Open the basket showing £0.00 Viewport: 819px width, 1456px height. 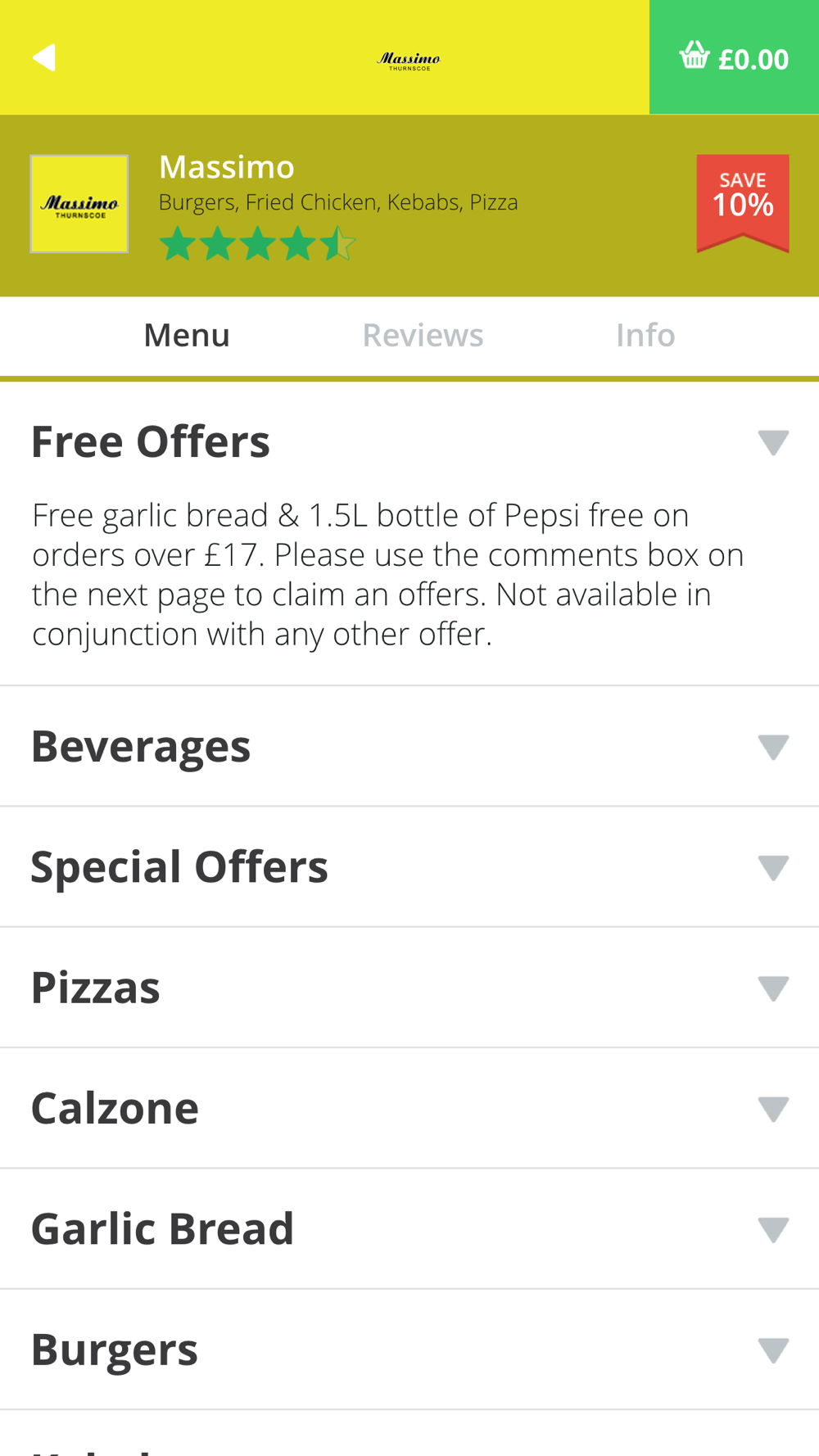pyautogui.click(x=734, y=58)
